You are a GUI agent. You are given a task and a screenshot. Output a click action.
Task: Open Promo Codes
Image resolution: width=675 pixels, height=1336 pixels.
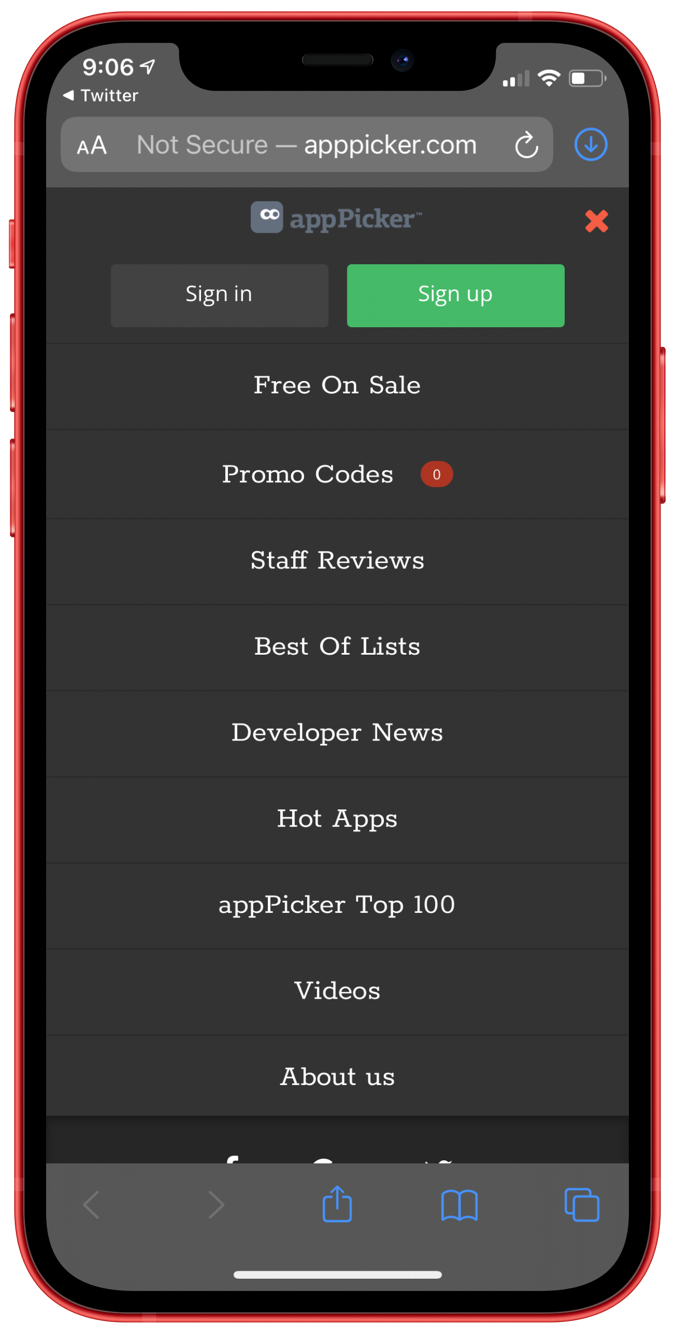click(x=308, y=474)
